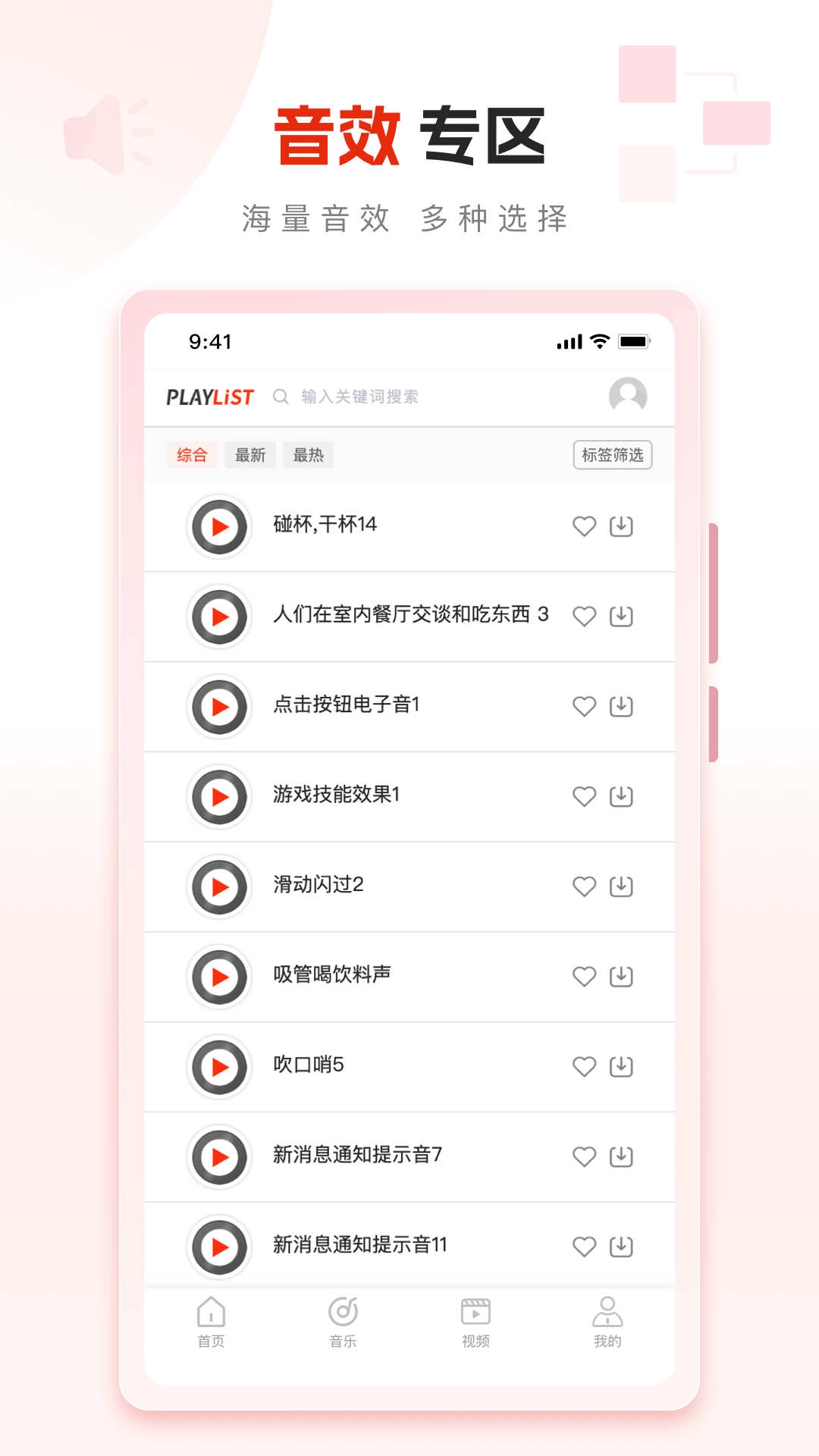Open the user profile avatar
The height and width of the screenshot is (1456, 819).
coord(626,396)
